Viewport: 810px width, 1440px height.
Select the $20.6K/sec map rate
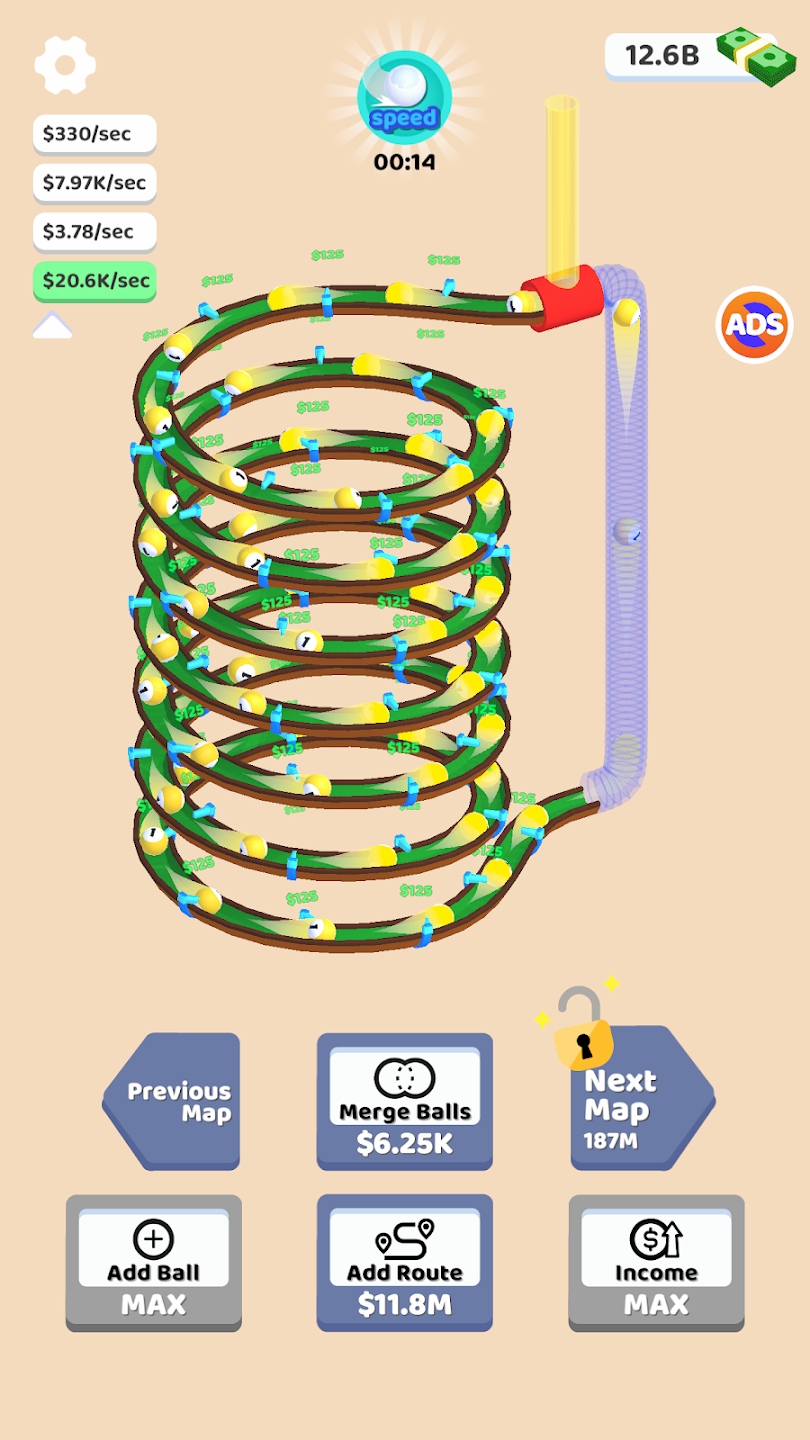(95, 281)
